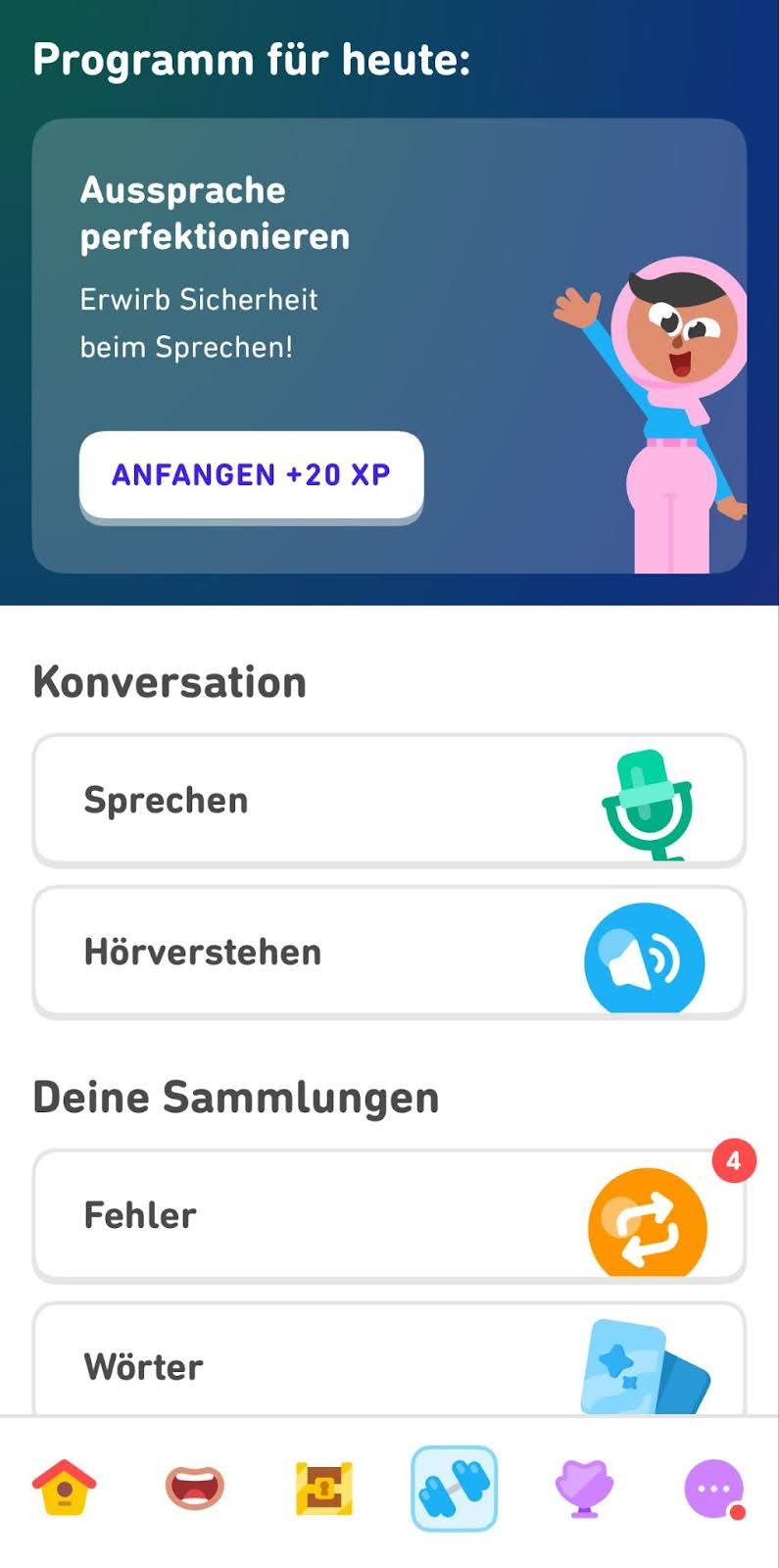Open the treasure chest rewards icon
The height and width of the screenshot is (1568, 779).
coord(323,1488)
